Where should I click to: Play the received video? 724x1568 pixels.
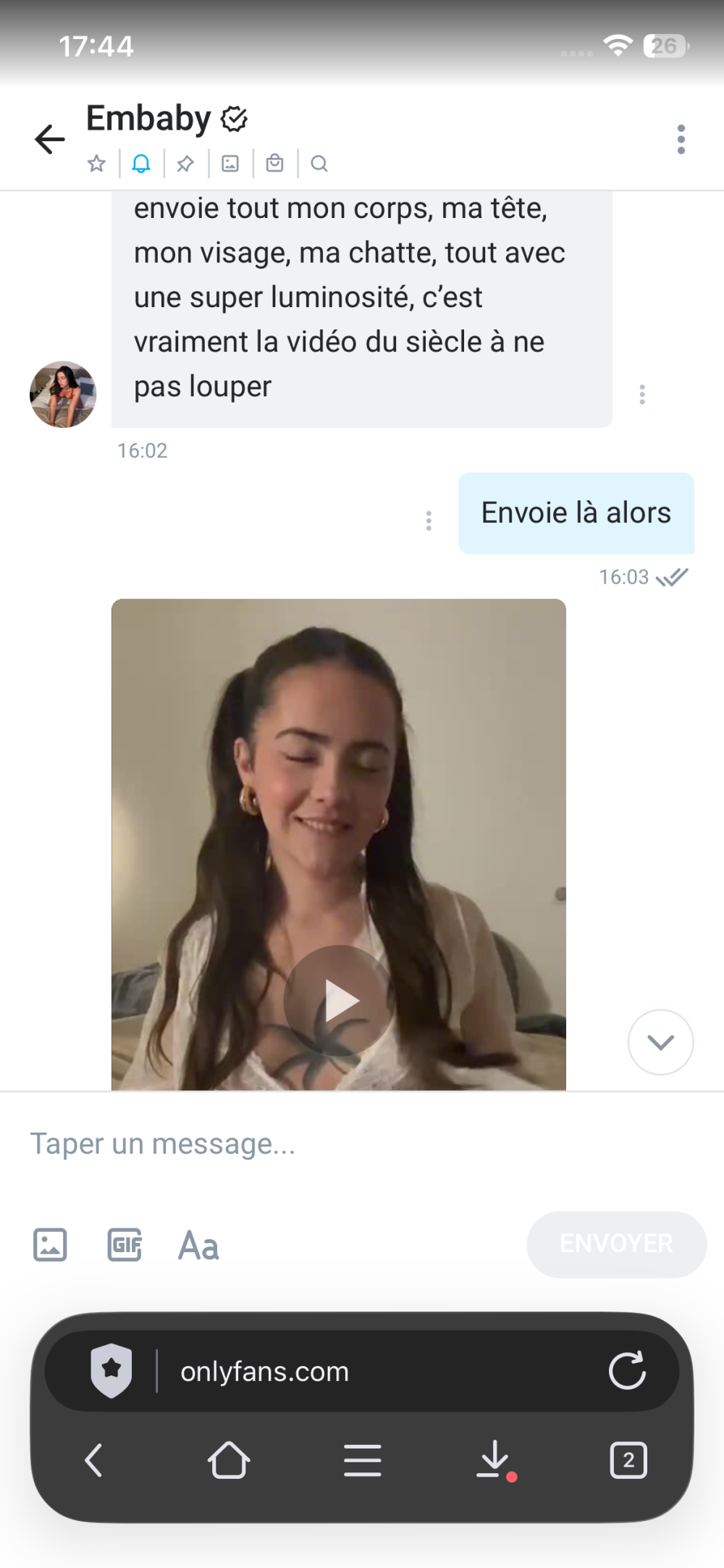[339, 1001]
